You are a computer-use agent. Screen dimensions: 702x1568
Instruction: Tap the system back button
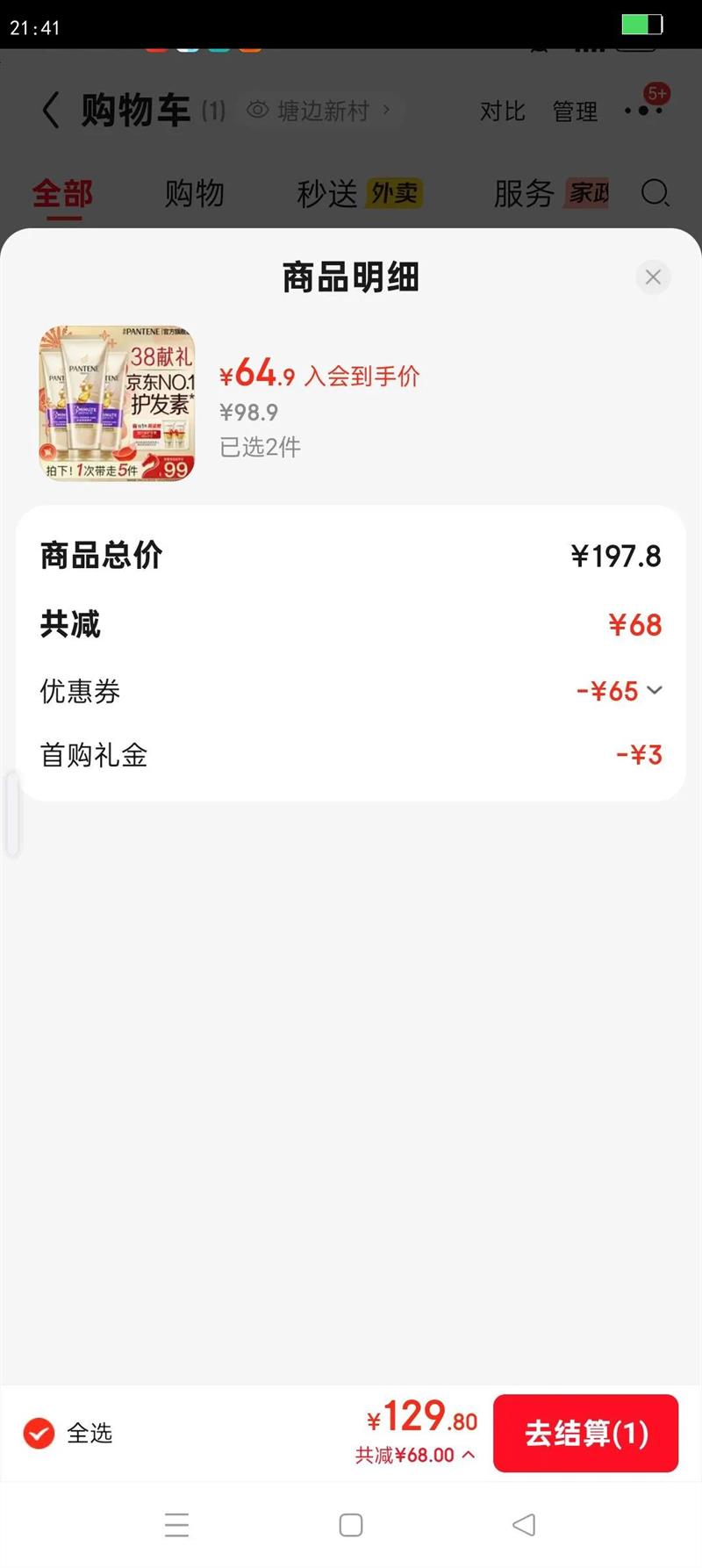[x=524, y=1525]
